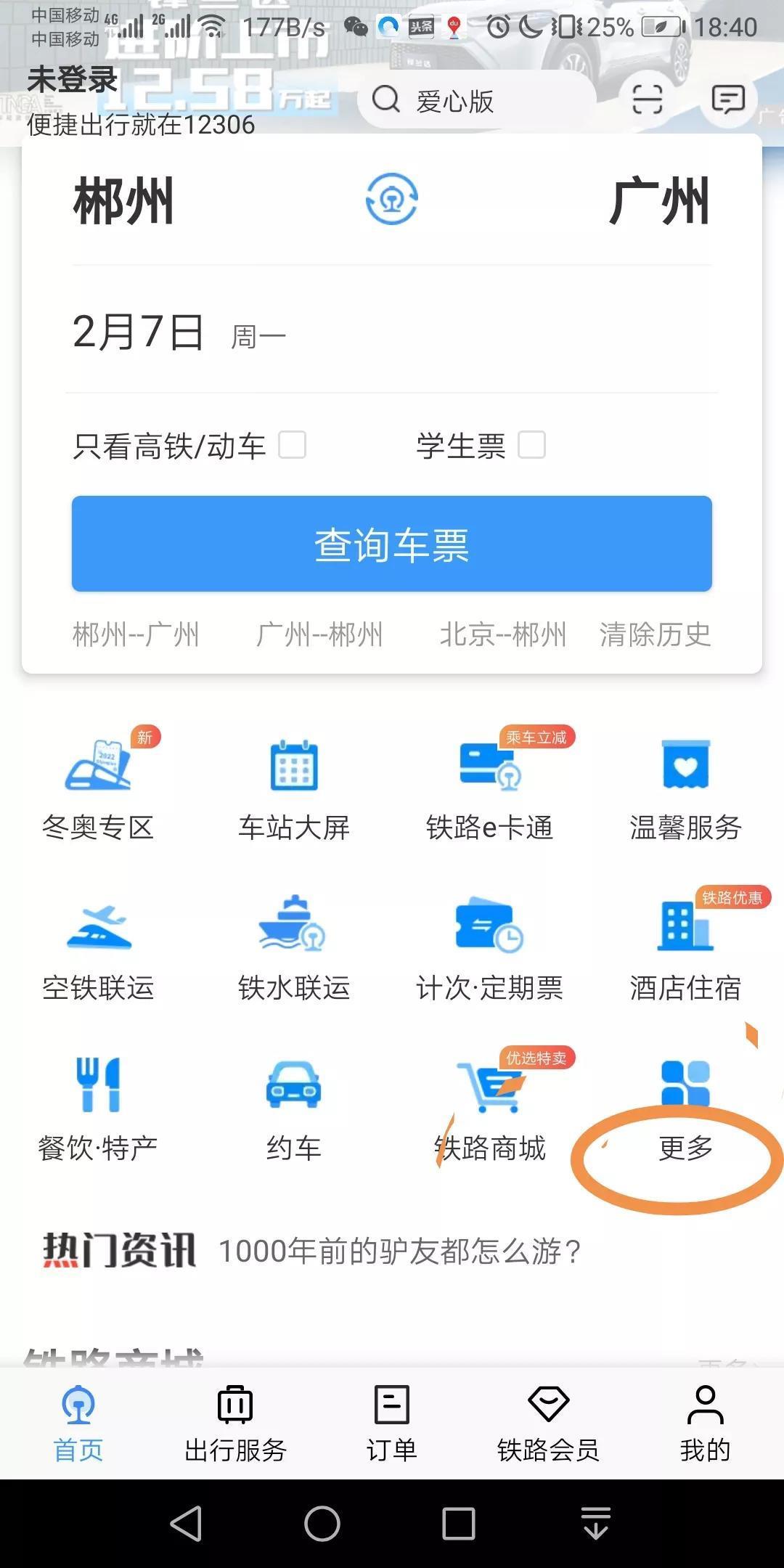Open the messages icon
This screenshot has width=784, height=1568.
pyautogui.click(x=727, y=99)
